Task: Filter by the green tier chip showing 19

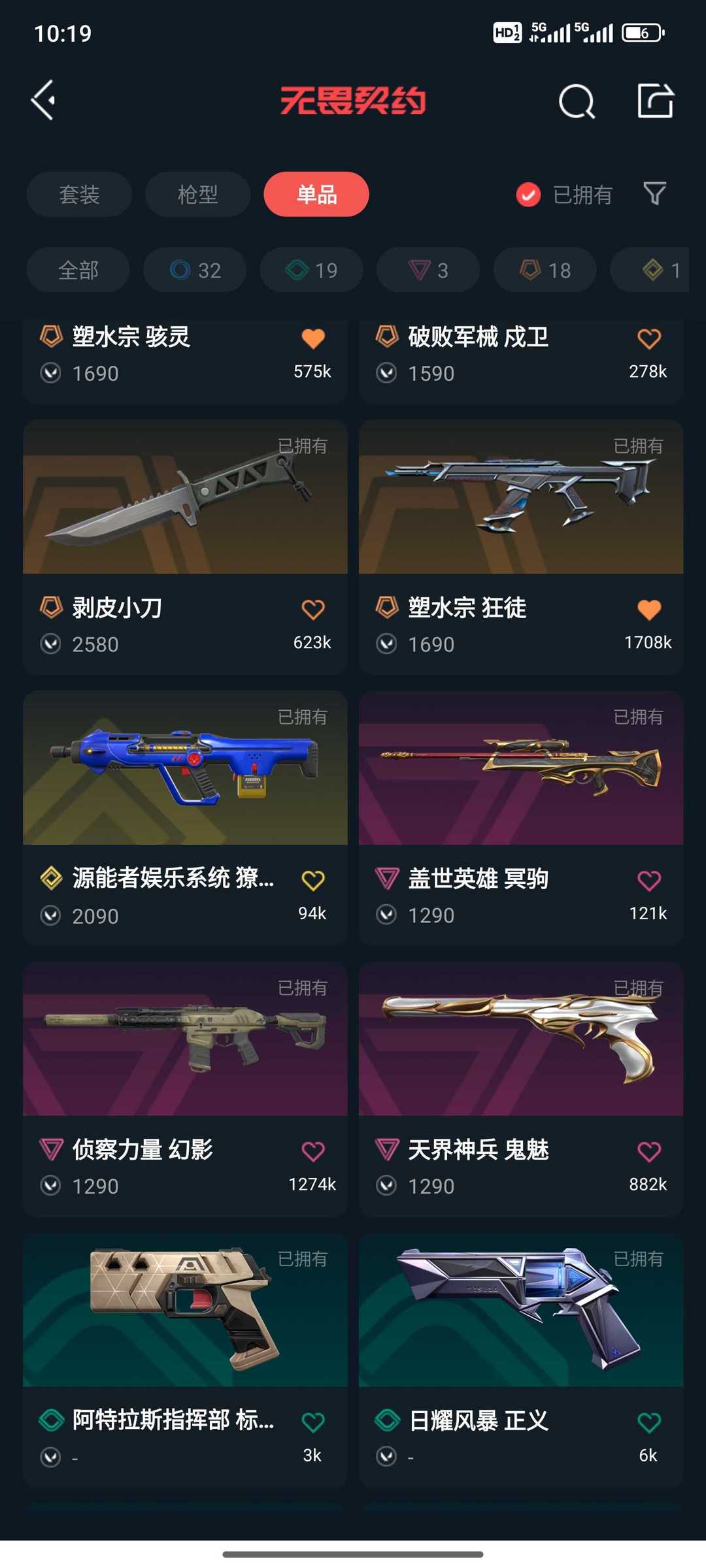Action: [x=311, y=270]
